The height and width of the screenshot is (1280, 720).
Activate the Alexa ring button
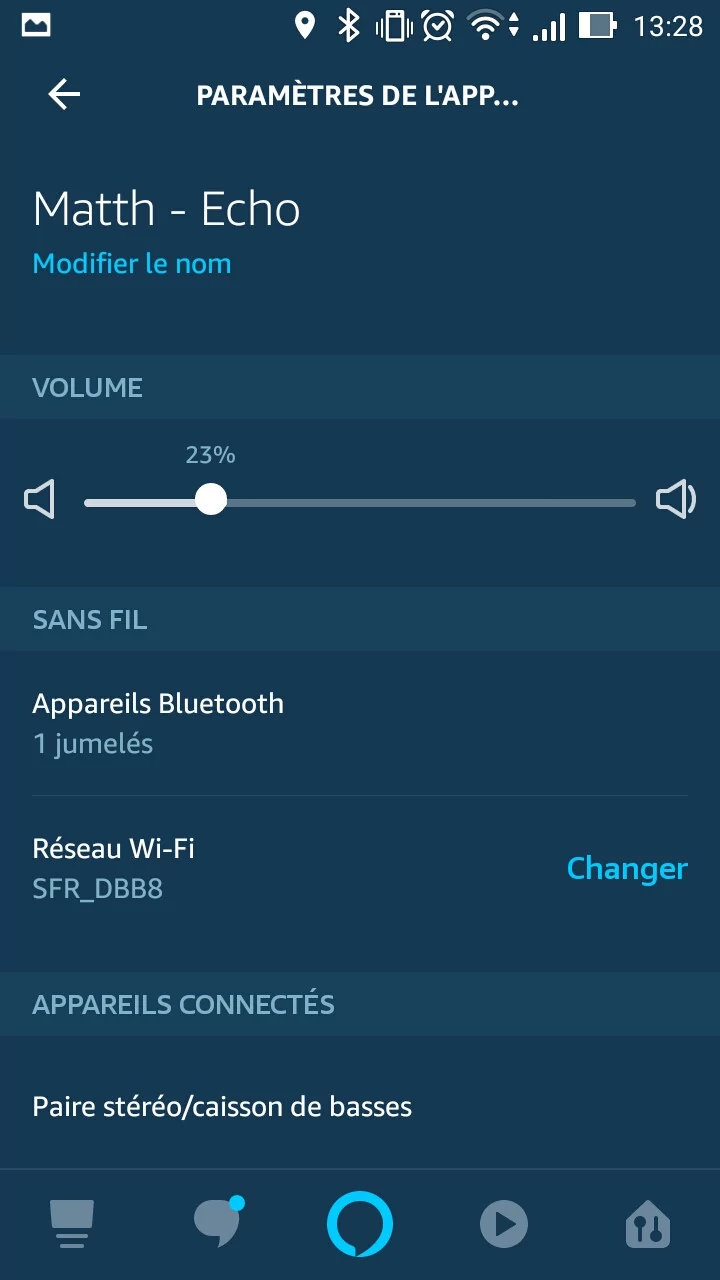coord(360,1224)
